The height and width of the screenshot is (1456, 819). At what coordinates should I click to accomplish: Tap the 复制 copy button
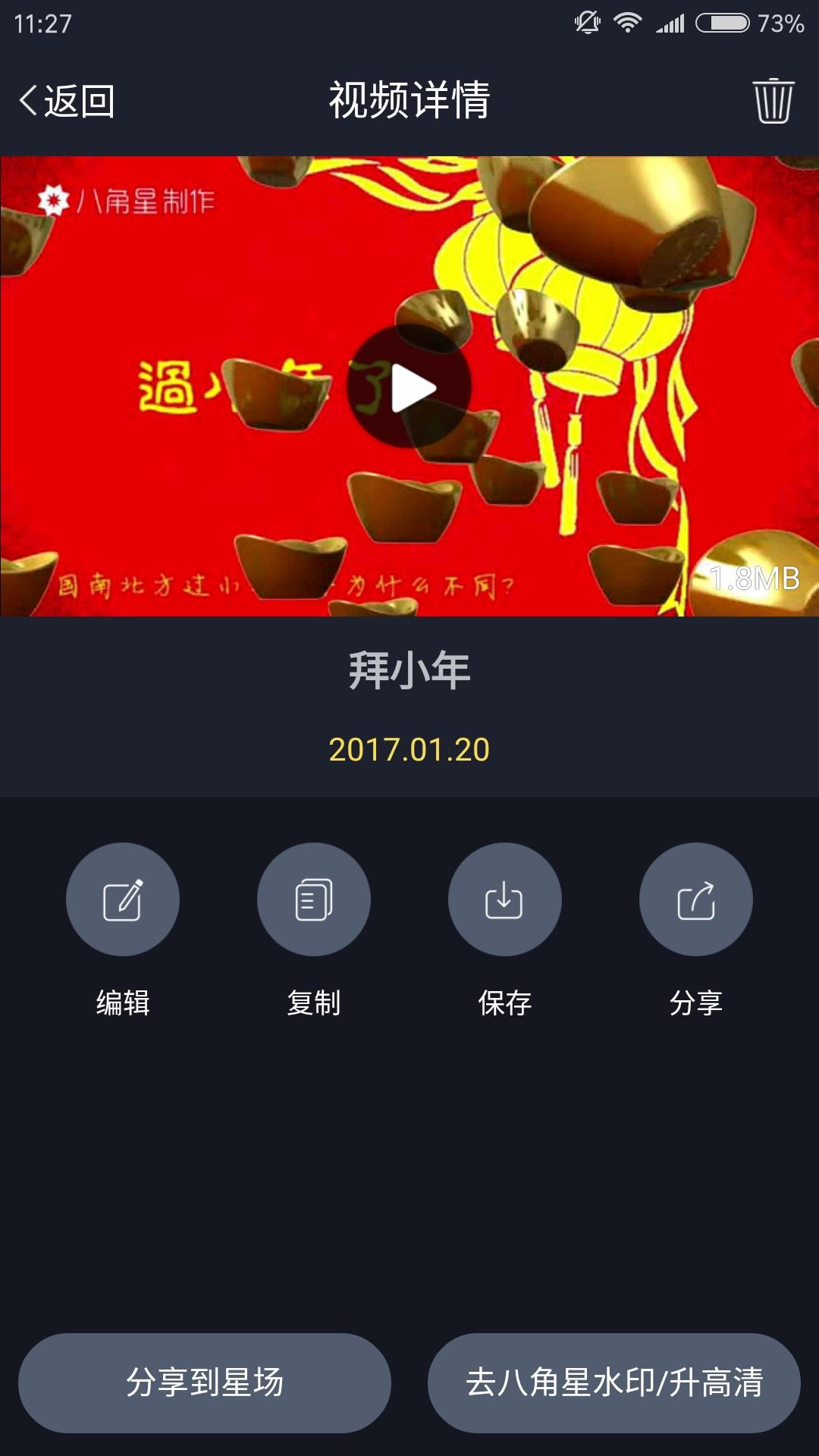click(314, 899)
